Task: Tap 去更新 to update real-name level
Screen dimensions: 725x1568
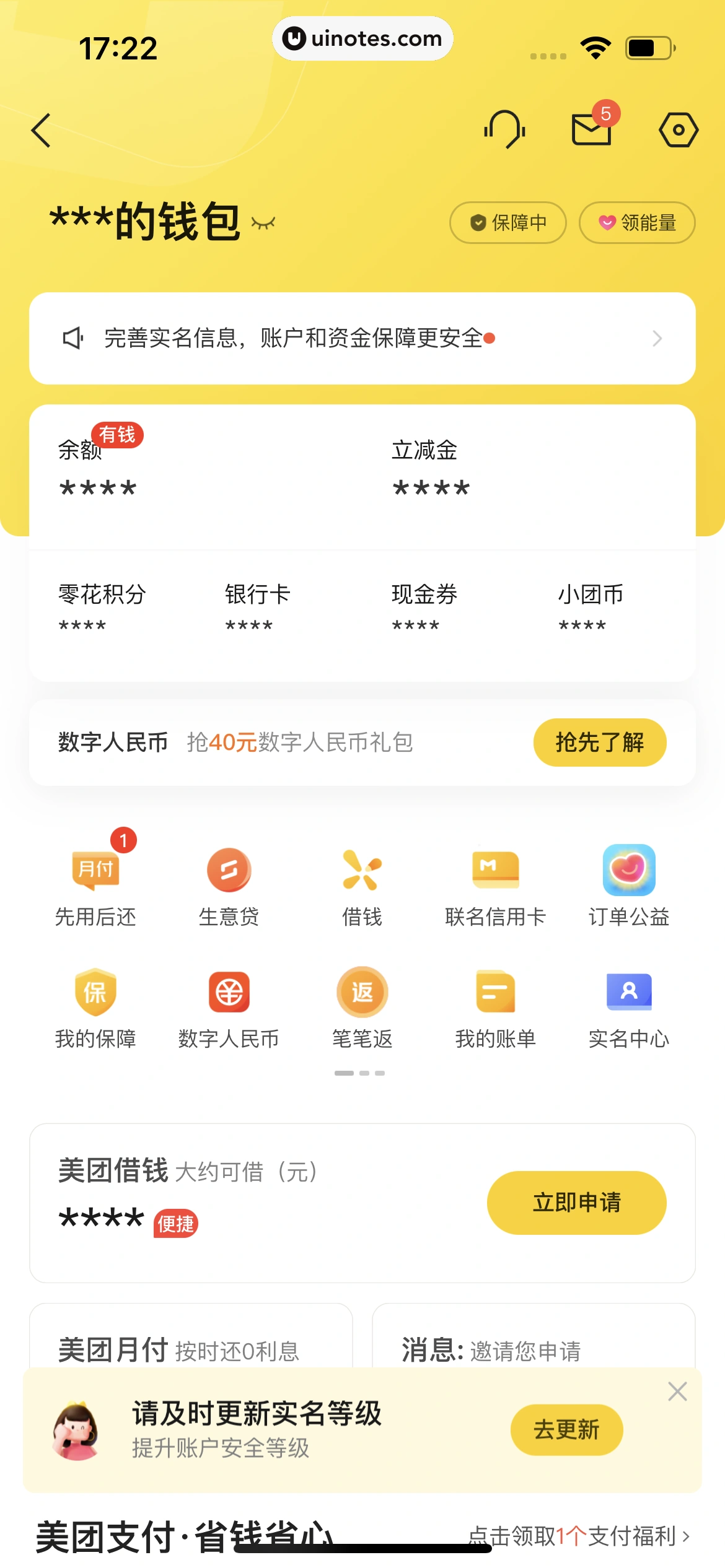Action: [566, 1430]
